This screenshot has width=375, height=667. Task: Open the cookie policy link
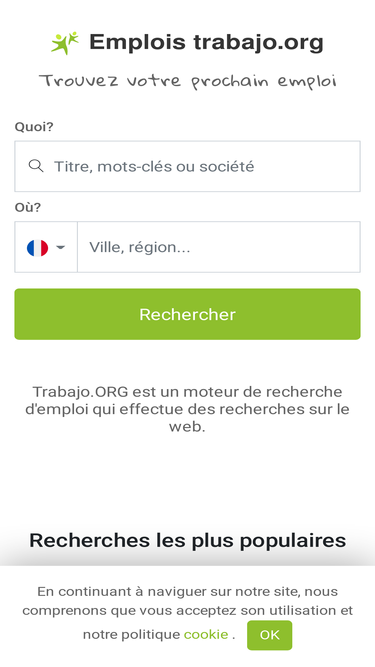pyautogui.click(x=206, y=634)
